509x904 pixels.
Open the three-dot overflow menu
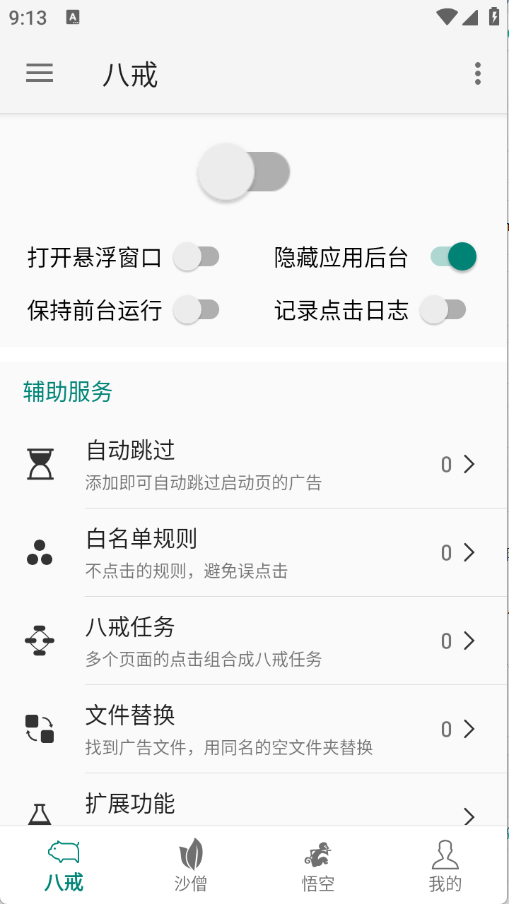(477, 74)
